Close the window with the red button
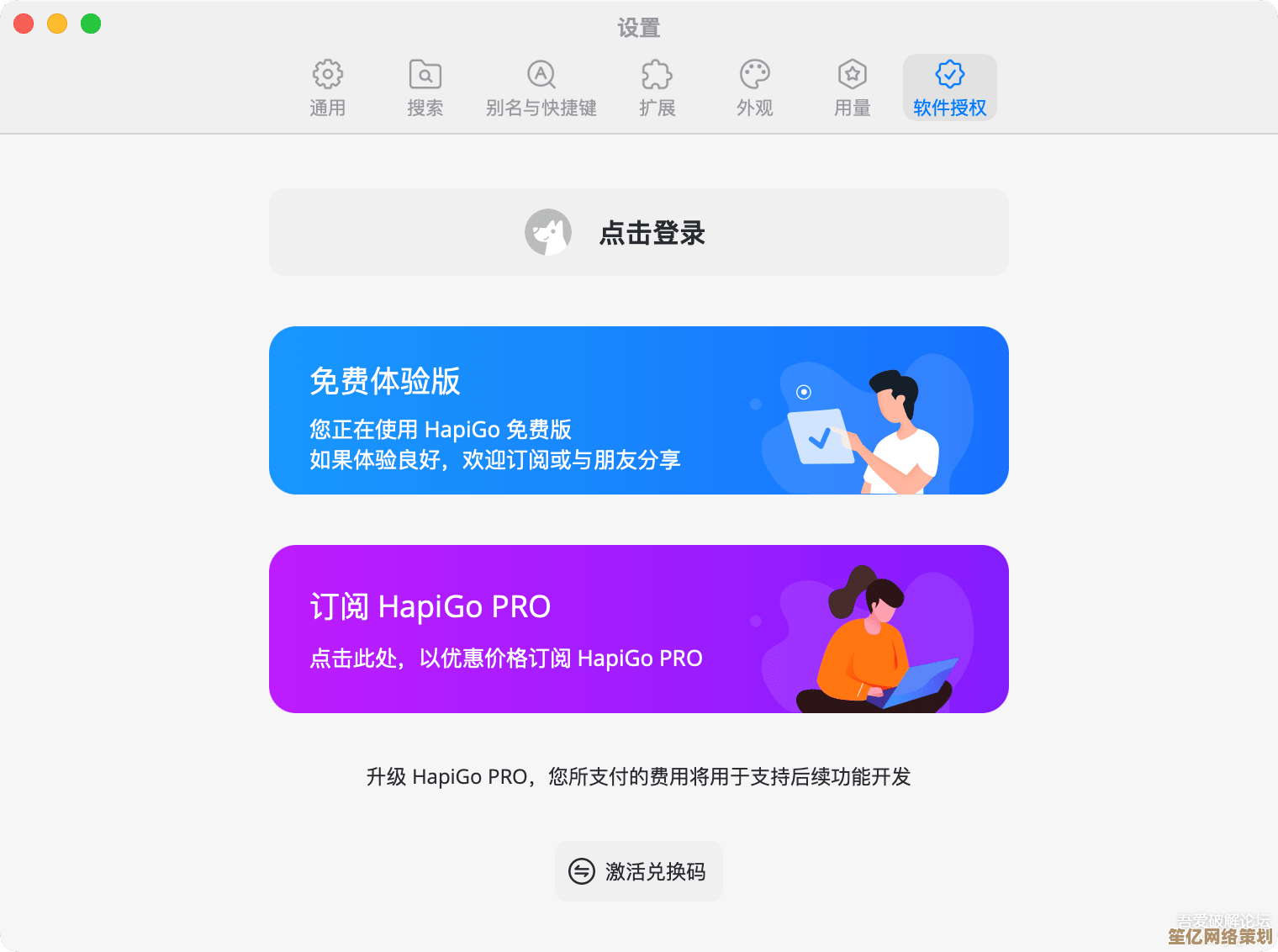The height and width of the screenshot is (952, 1278). click(24, 24)
